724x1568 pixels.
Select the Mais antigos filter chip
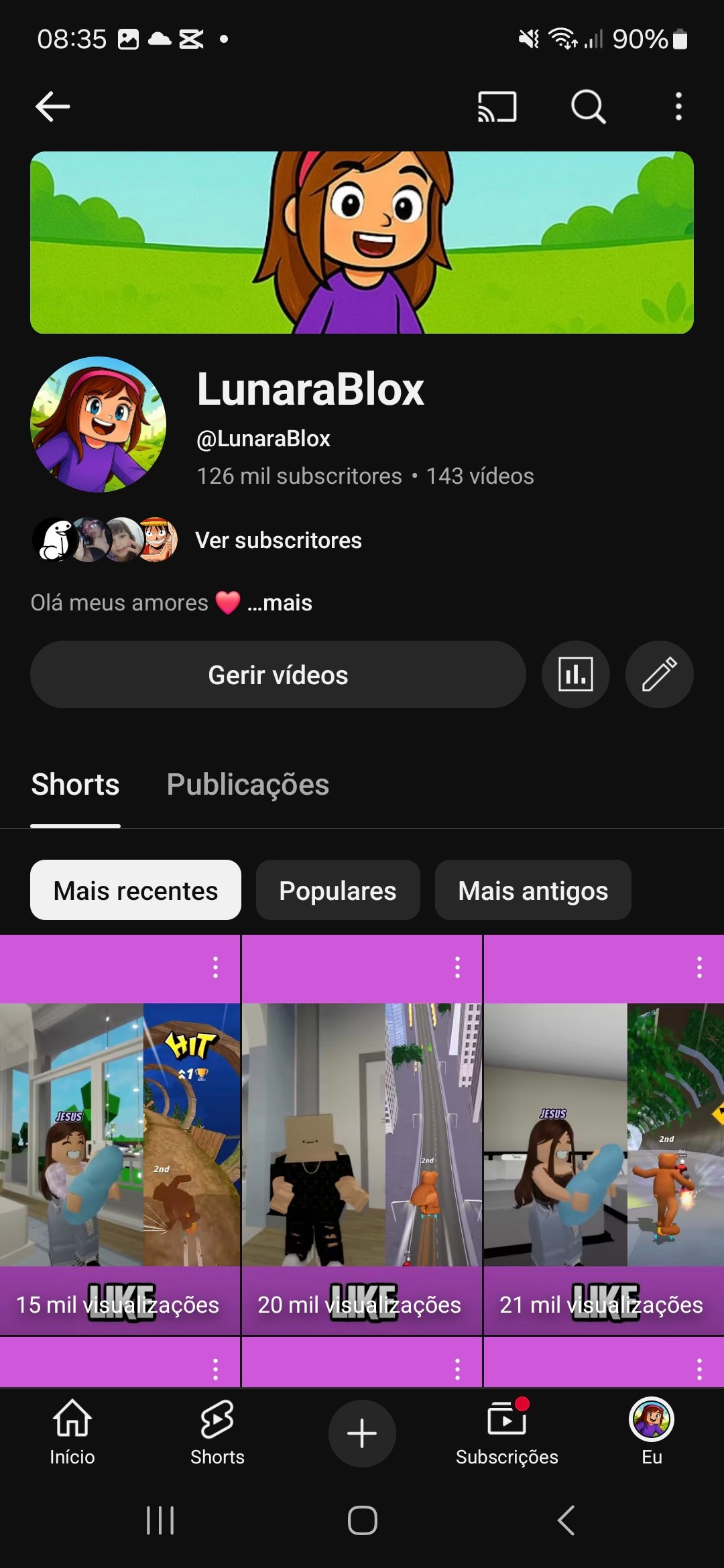[x=533, y=891]
